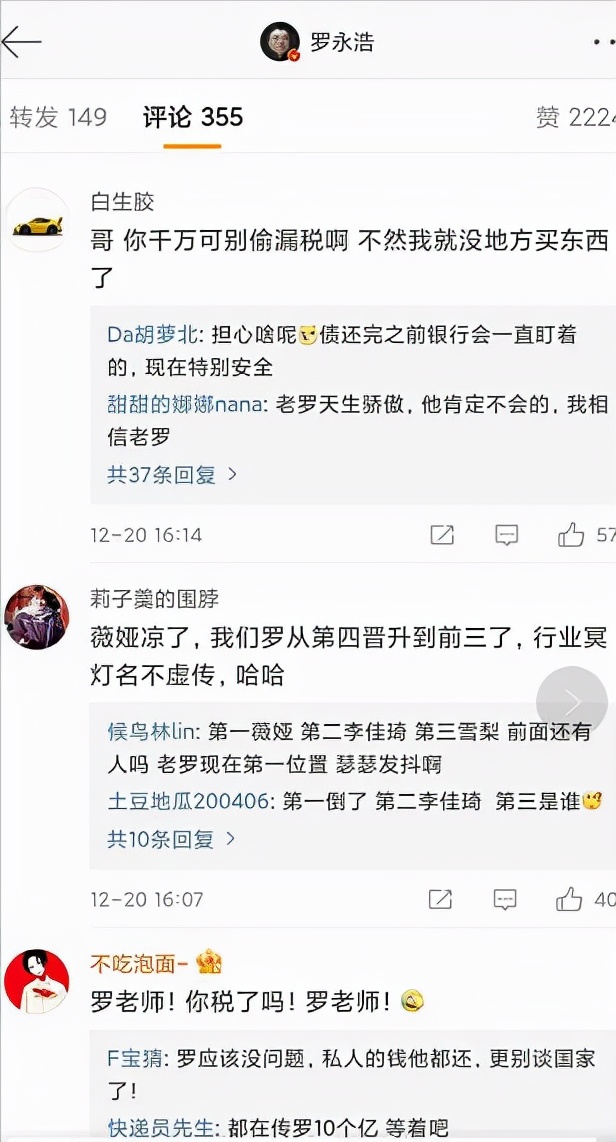This screenshot has width=616, height=1142.
Task: Switch to the 赞 tab
Action: tap(576, 117)
